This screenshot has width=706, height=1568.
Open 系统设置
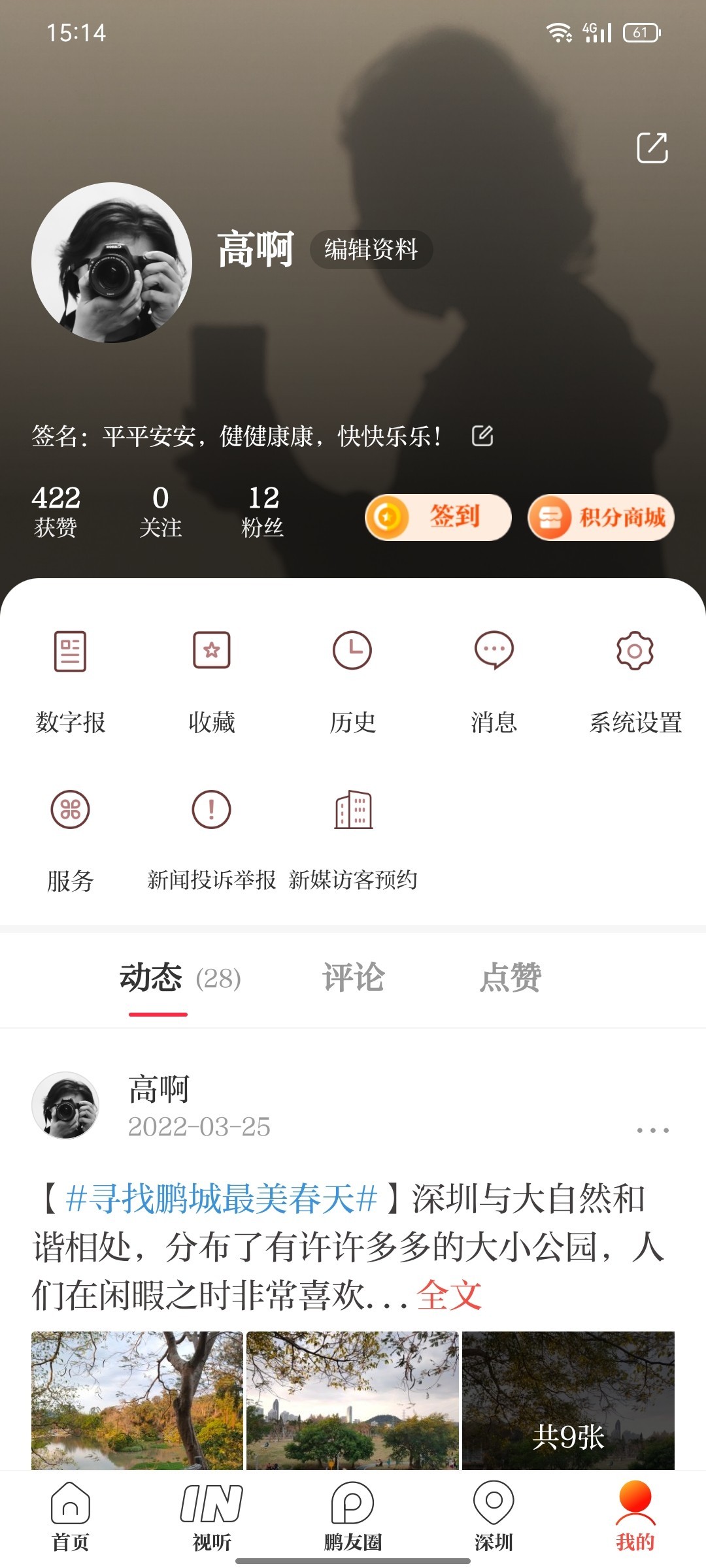coord(635,679)
